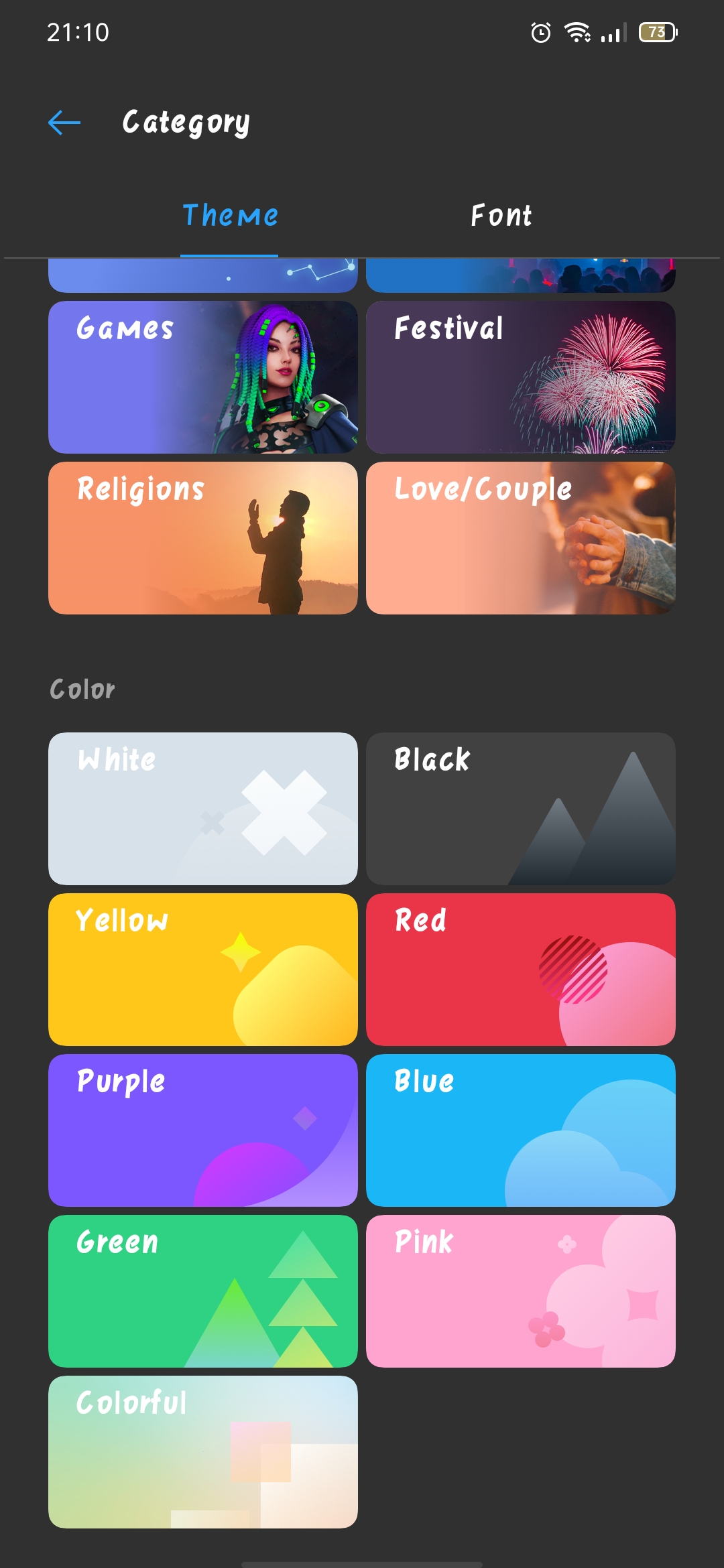Open the Love/Couple category

(521, 538)
